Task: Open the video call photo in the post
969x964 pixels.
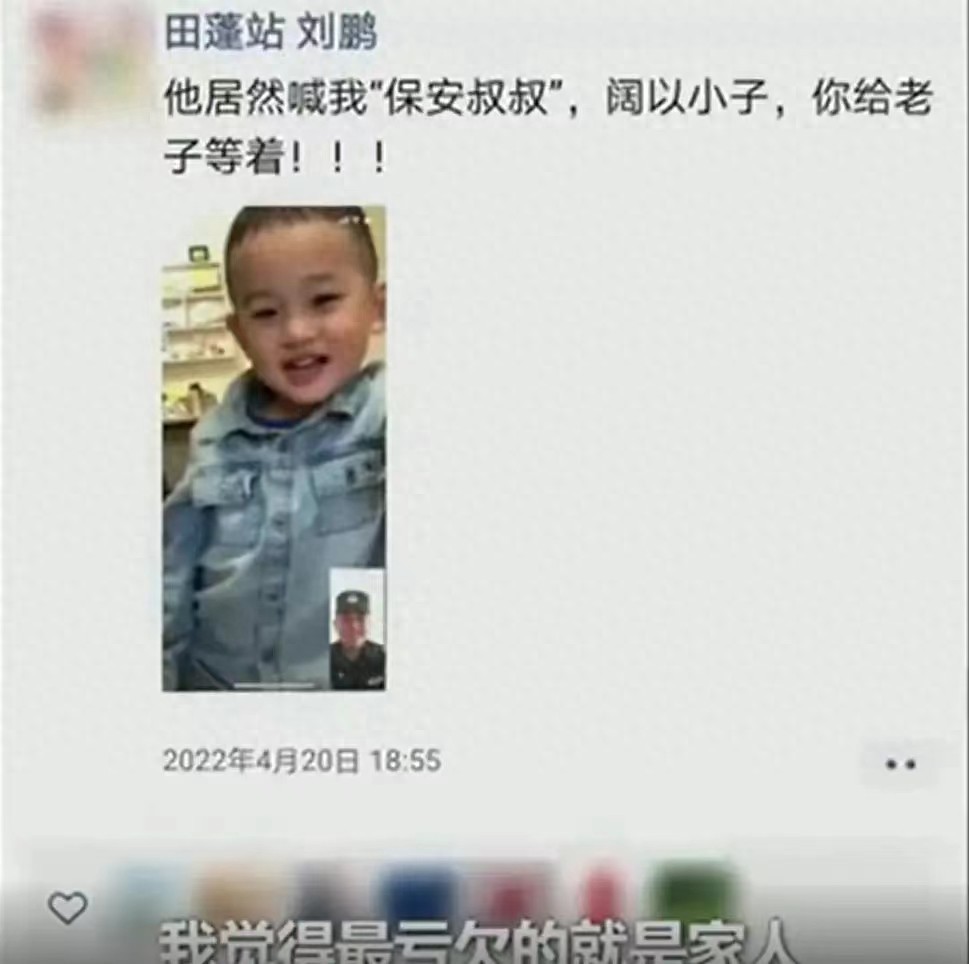Action: pyautogui.click(x=273, y=448)
